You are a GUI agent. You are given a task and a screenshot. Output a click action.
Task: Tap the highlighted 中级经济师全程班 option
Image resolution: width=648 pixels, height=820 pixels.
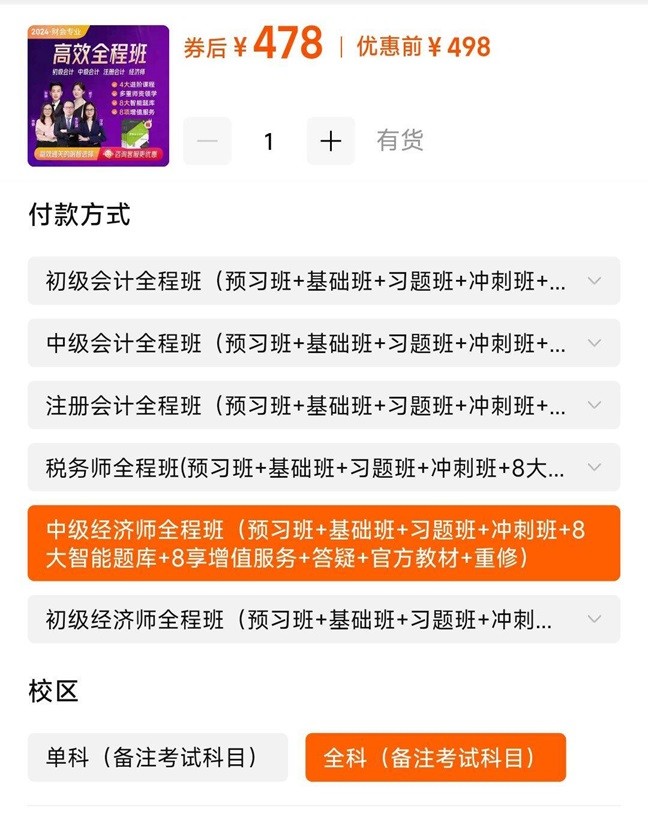click(x=323, y=543)
